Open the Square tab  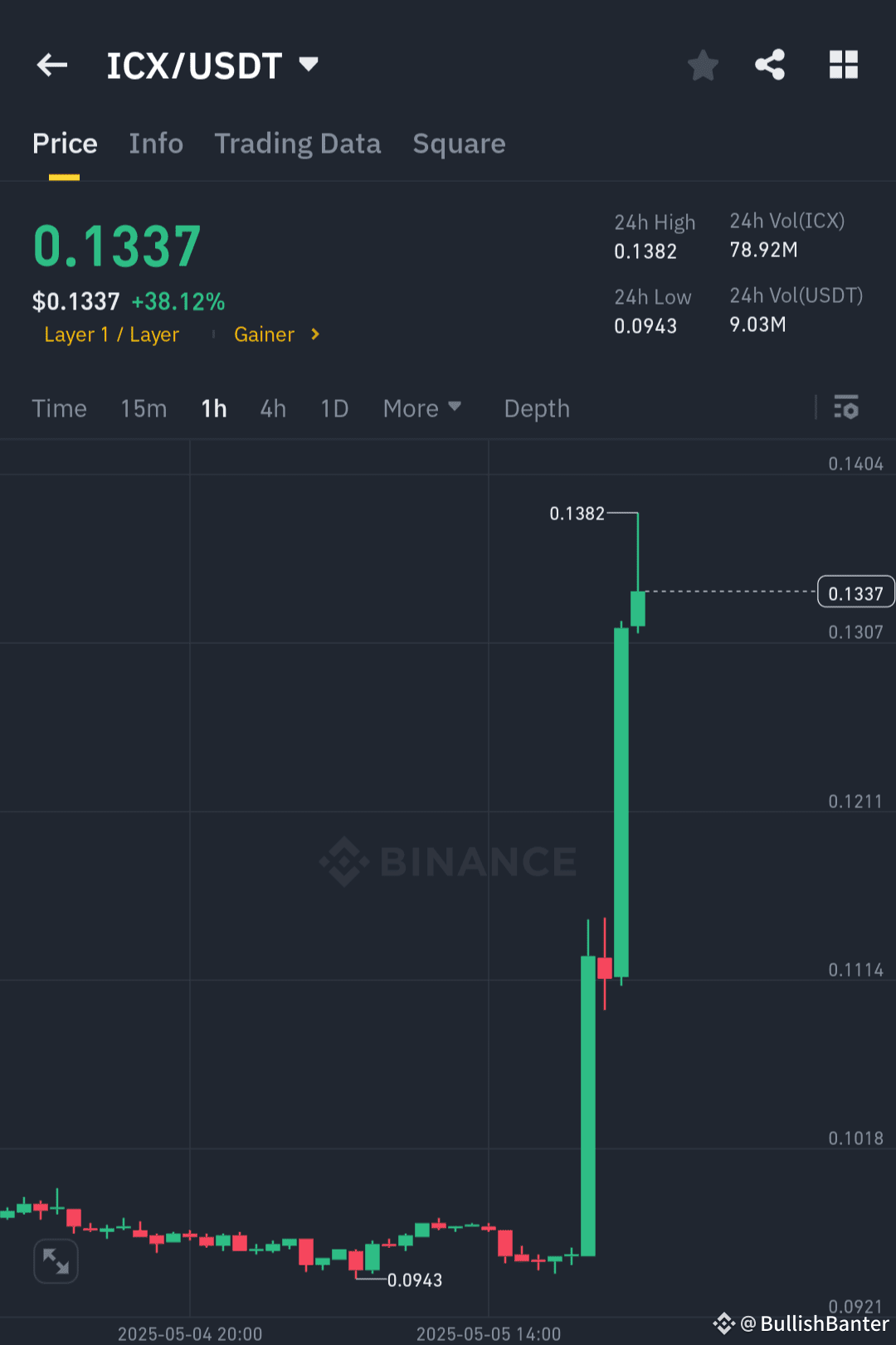pos(459,144)
